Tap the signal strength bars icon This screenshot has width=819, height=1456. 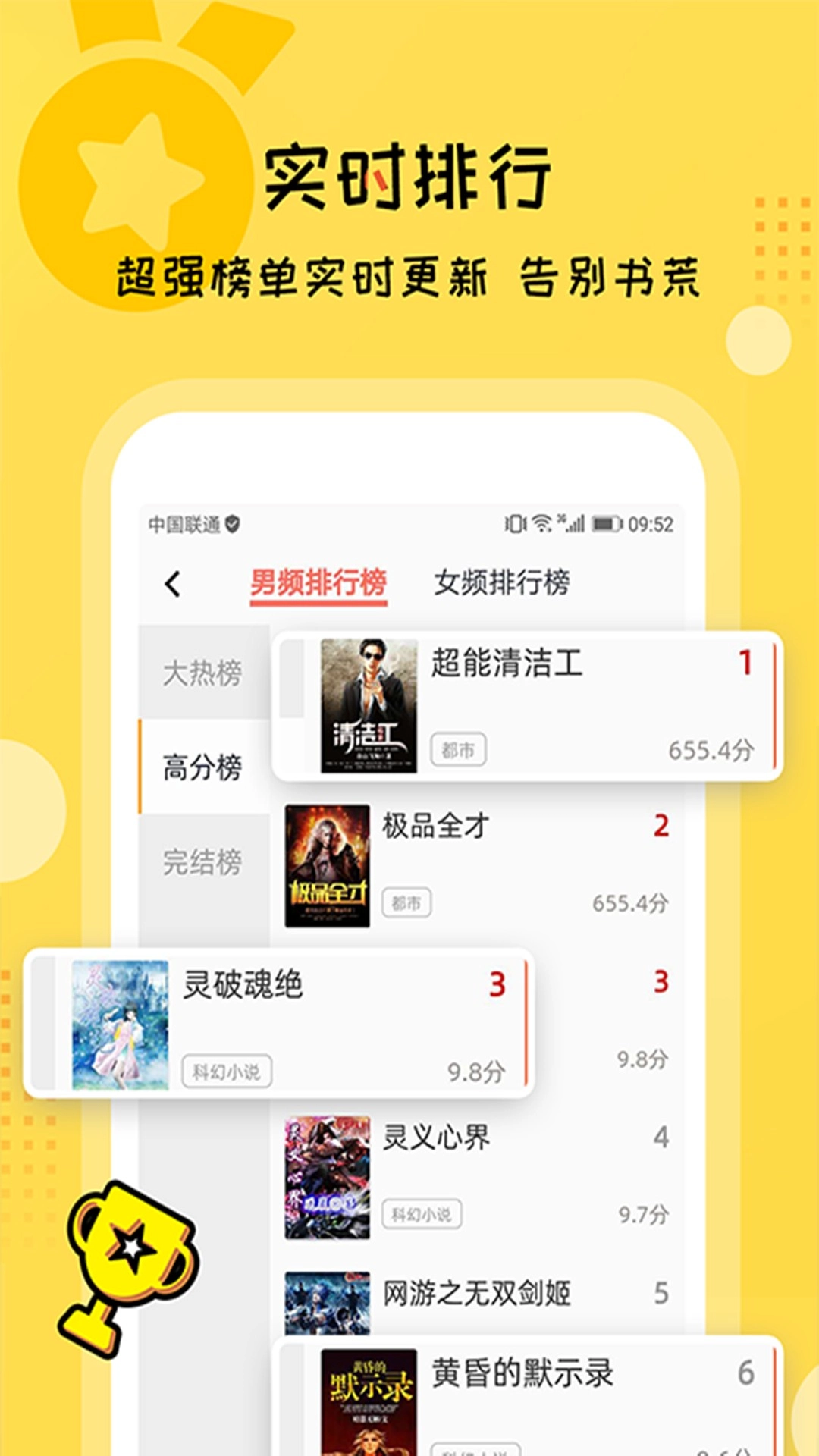click(574, 523)
